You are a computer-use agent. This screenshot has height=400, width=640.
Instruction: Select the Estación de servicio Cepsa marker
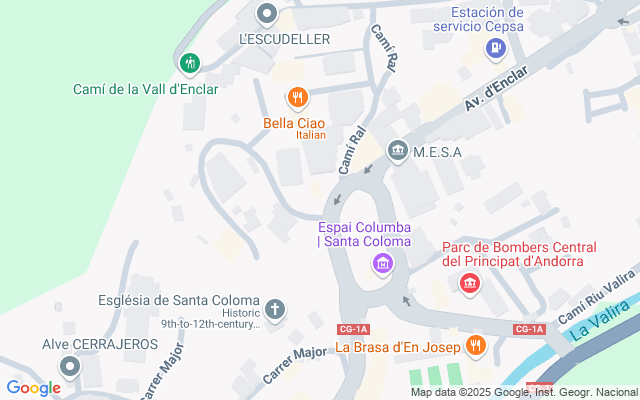[495, 46]
